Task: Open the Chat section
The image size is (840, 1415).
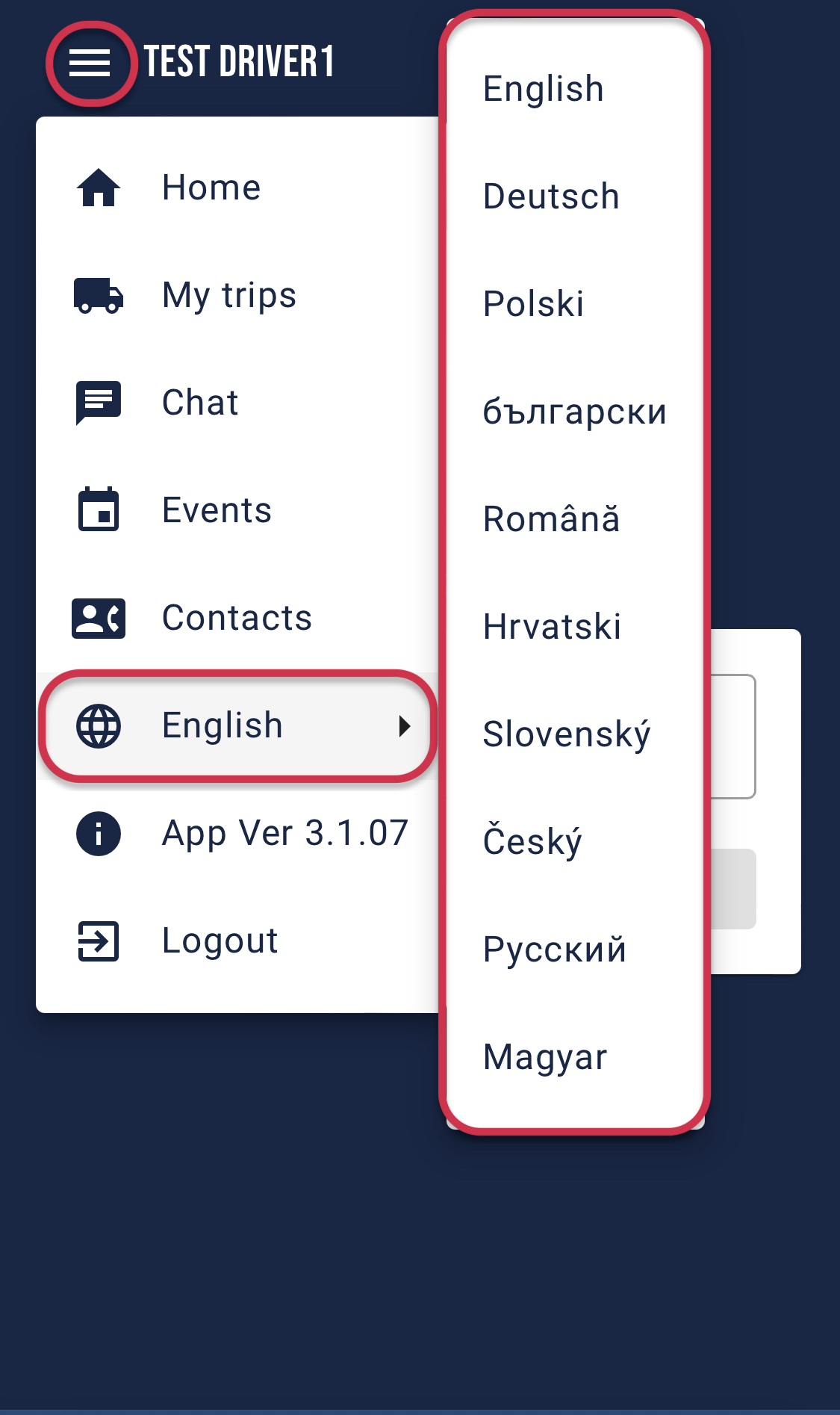Action: tap(200, 403)
